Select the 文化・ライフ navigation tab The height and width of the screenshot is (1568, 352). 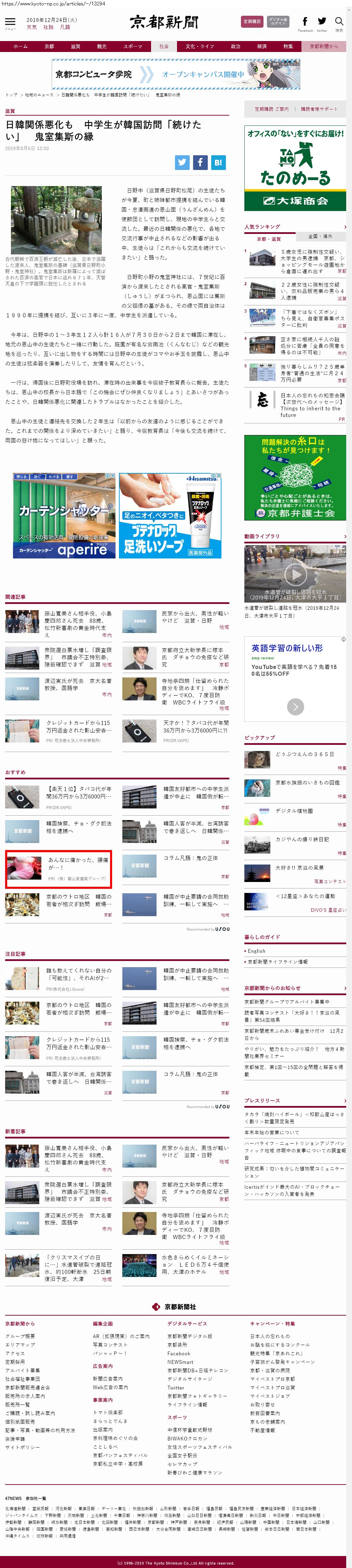click(x=199, y=46)
